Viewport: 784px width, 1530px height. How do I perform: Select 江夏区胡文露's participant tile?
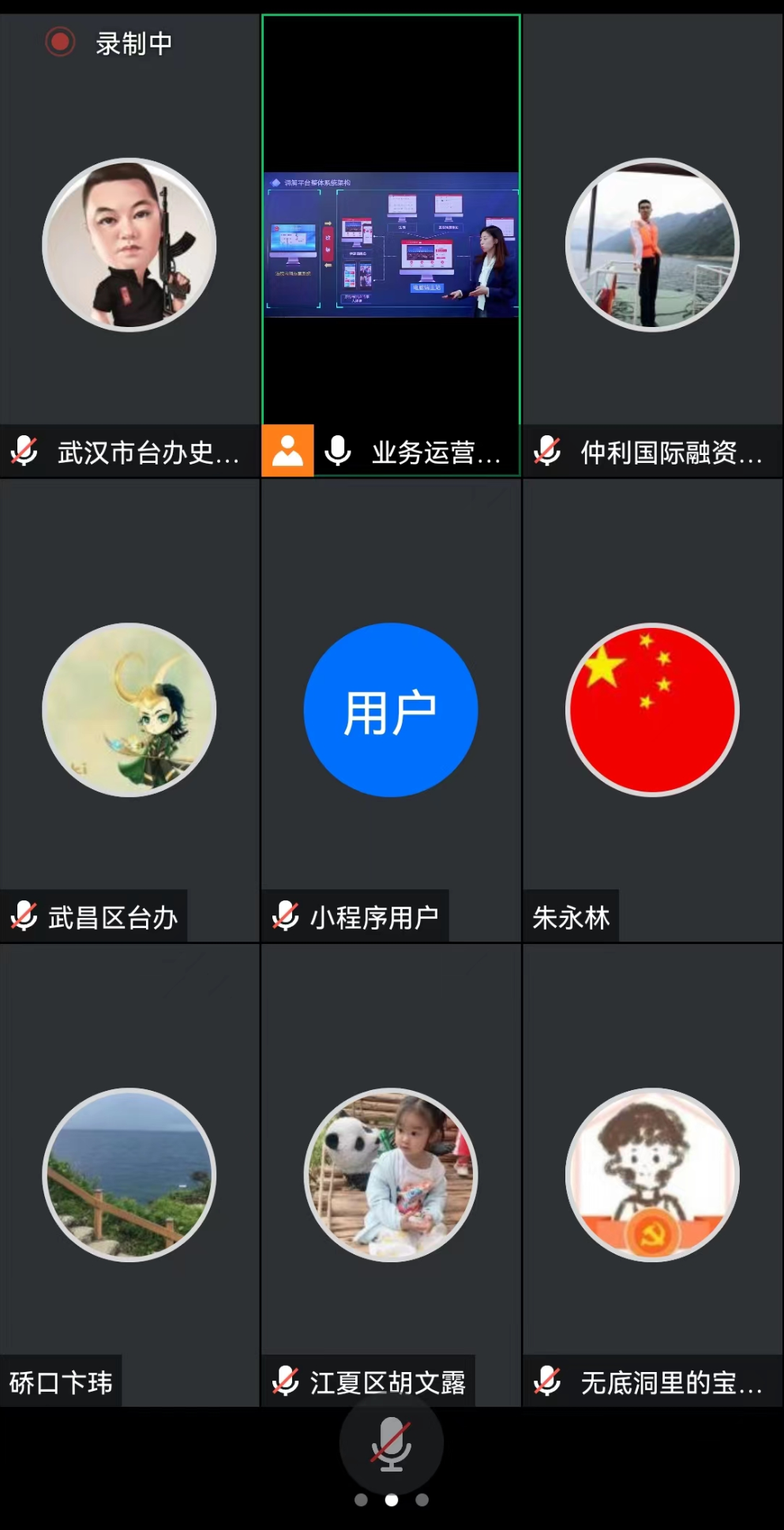[391, 1175]
